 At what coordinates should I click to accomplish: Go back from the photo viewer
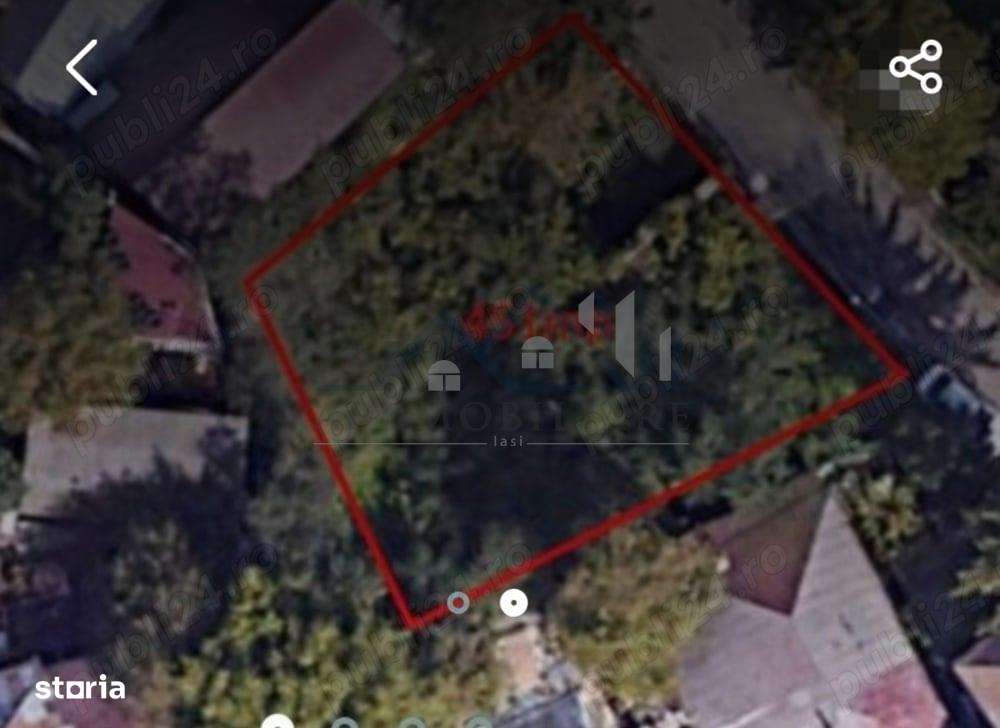click(81, 67)
